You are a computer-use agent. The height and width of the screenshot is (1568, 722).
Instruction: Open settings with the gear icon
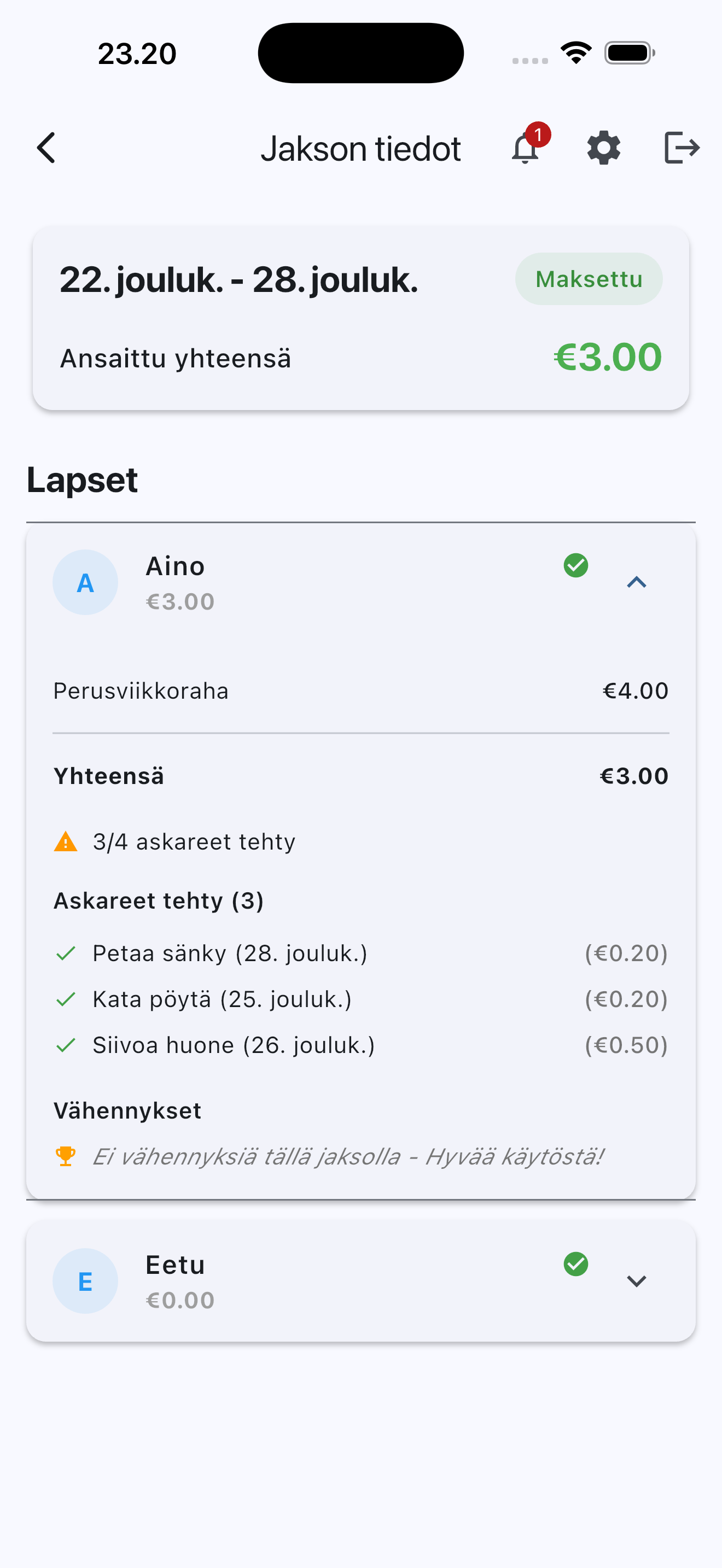[x=603, y=147]
